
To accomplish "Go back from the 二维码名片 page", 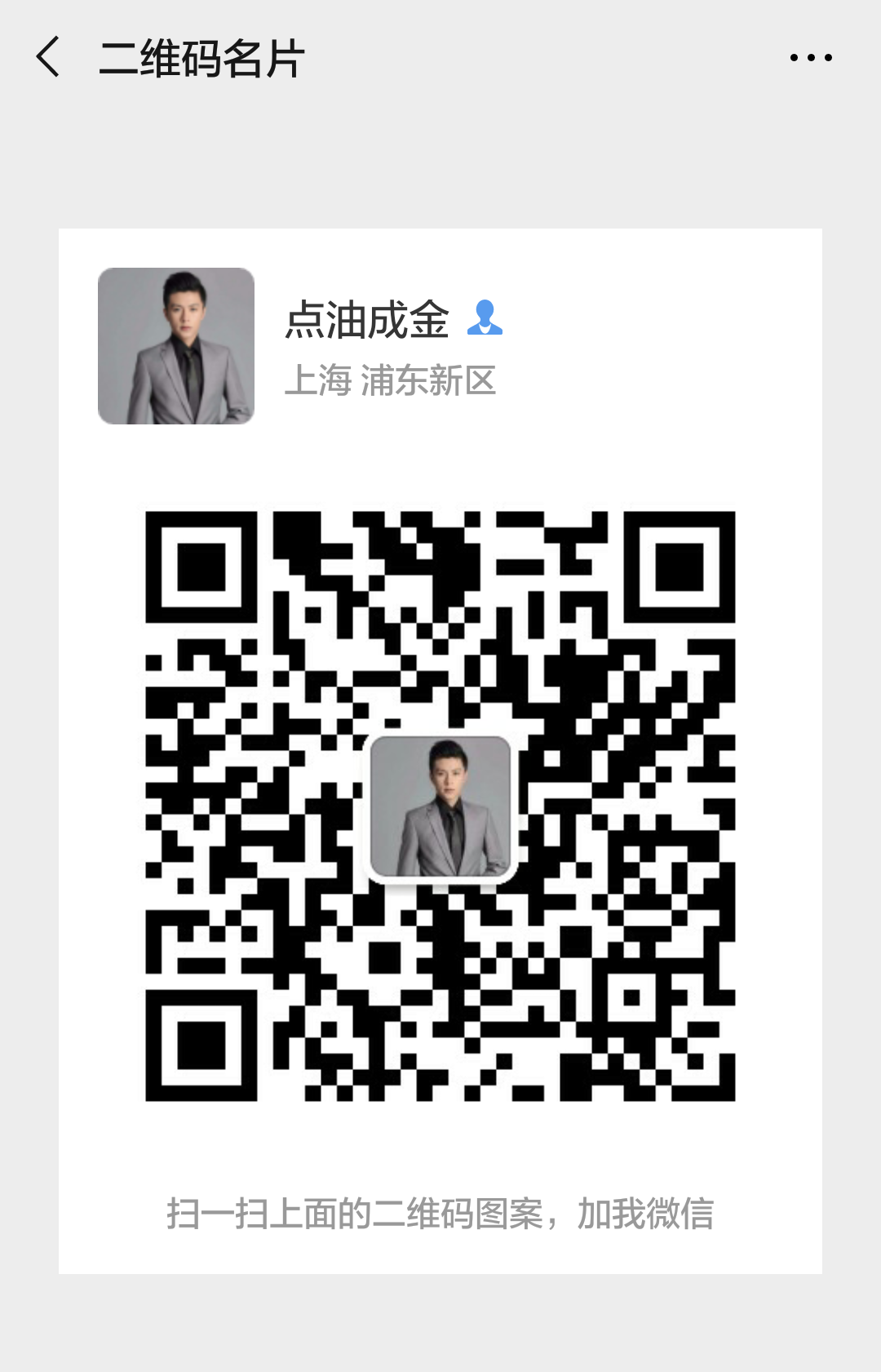I will tap(49, 57).
